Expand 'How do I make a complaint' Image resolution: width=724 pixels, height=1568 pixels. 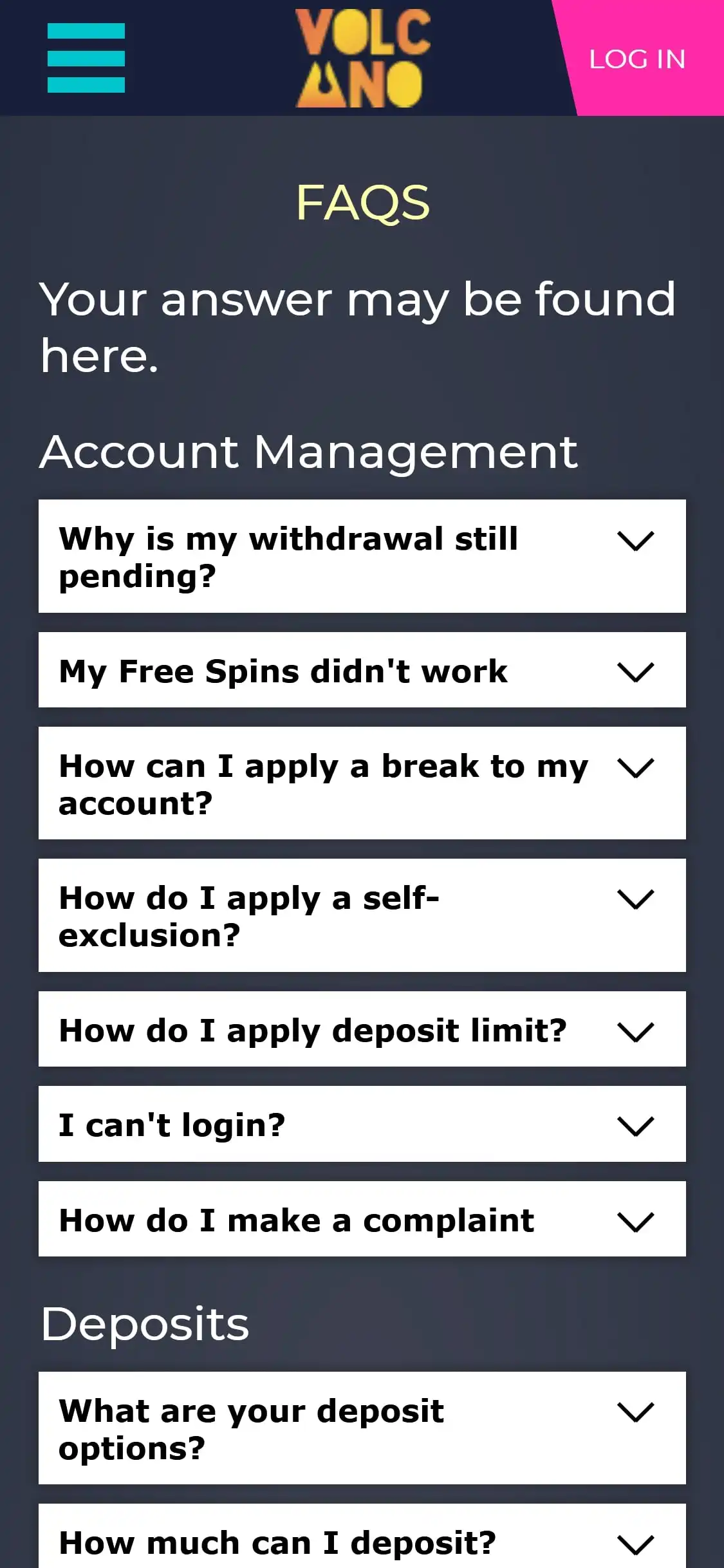click(x=362, y=1219)
